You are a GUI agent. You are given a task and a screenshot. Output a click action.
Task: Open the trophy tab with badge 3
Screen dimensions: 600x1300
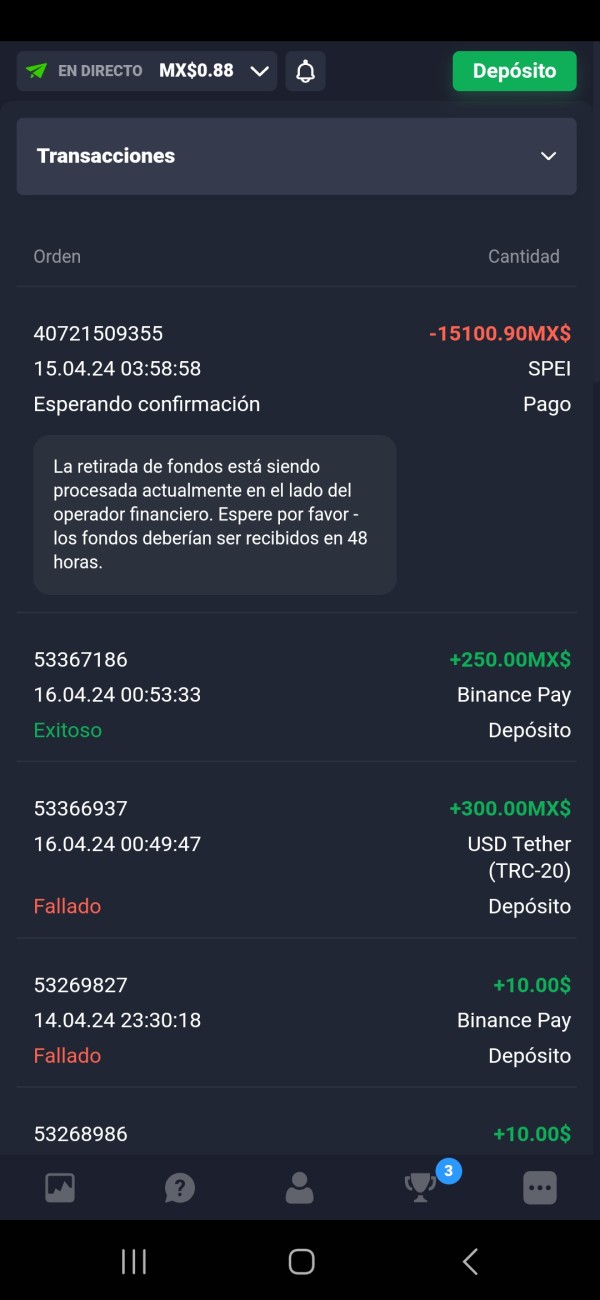pos(420,1188)
